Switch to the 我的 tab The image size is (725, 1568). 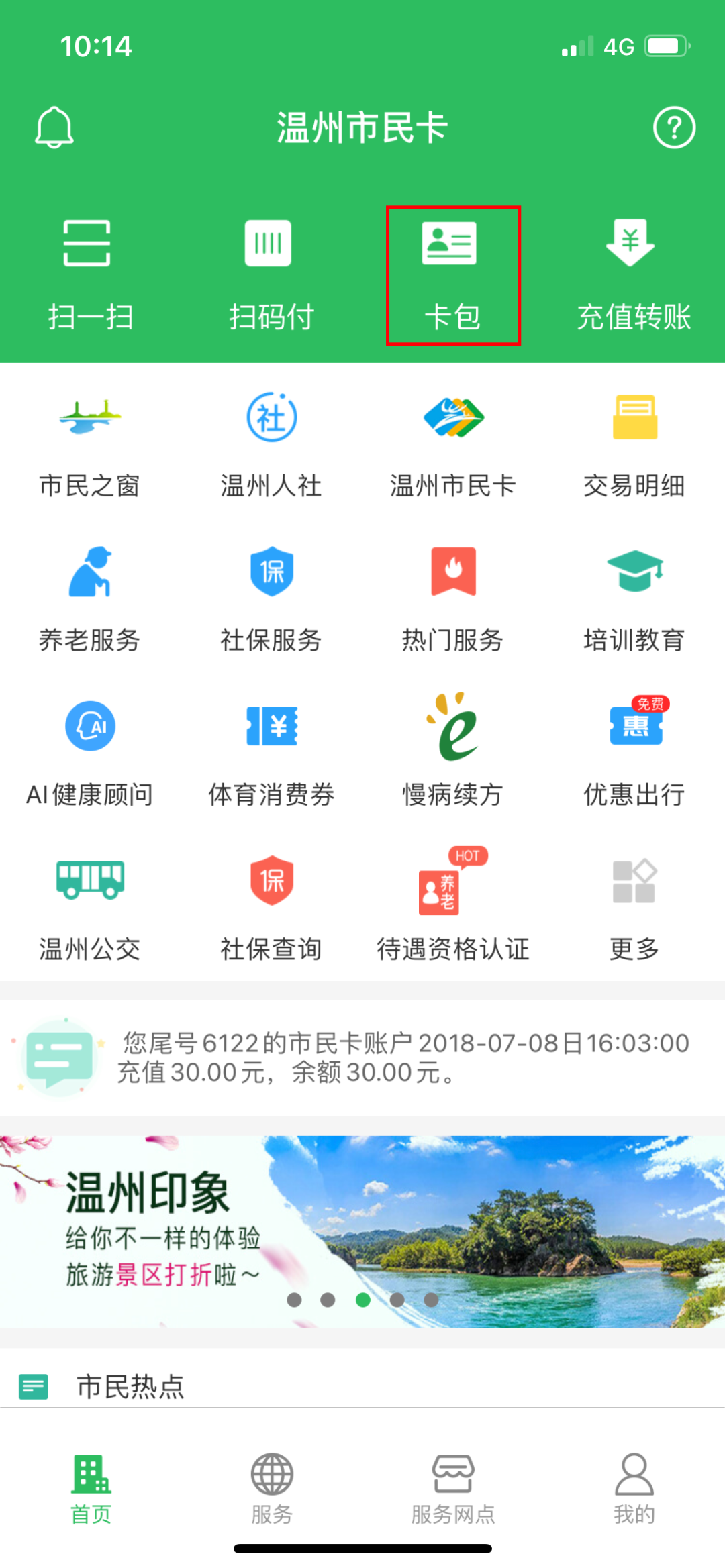click(x=634, y=1487)
